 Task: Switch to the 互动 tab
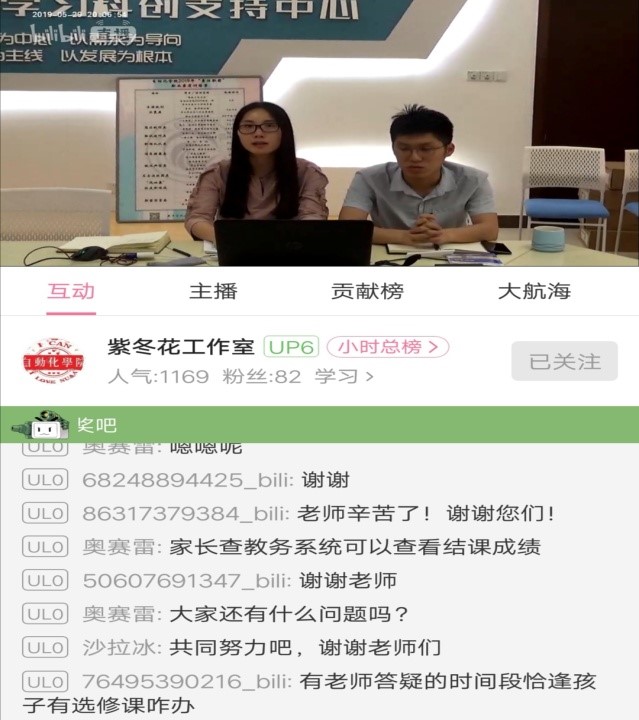pyautogui.click(x=71, y=291)
